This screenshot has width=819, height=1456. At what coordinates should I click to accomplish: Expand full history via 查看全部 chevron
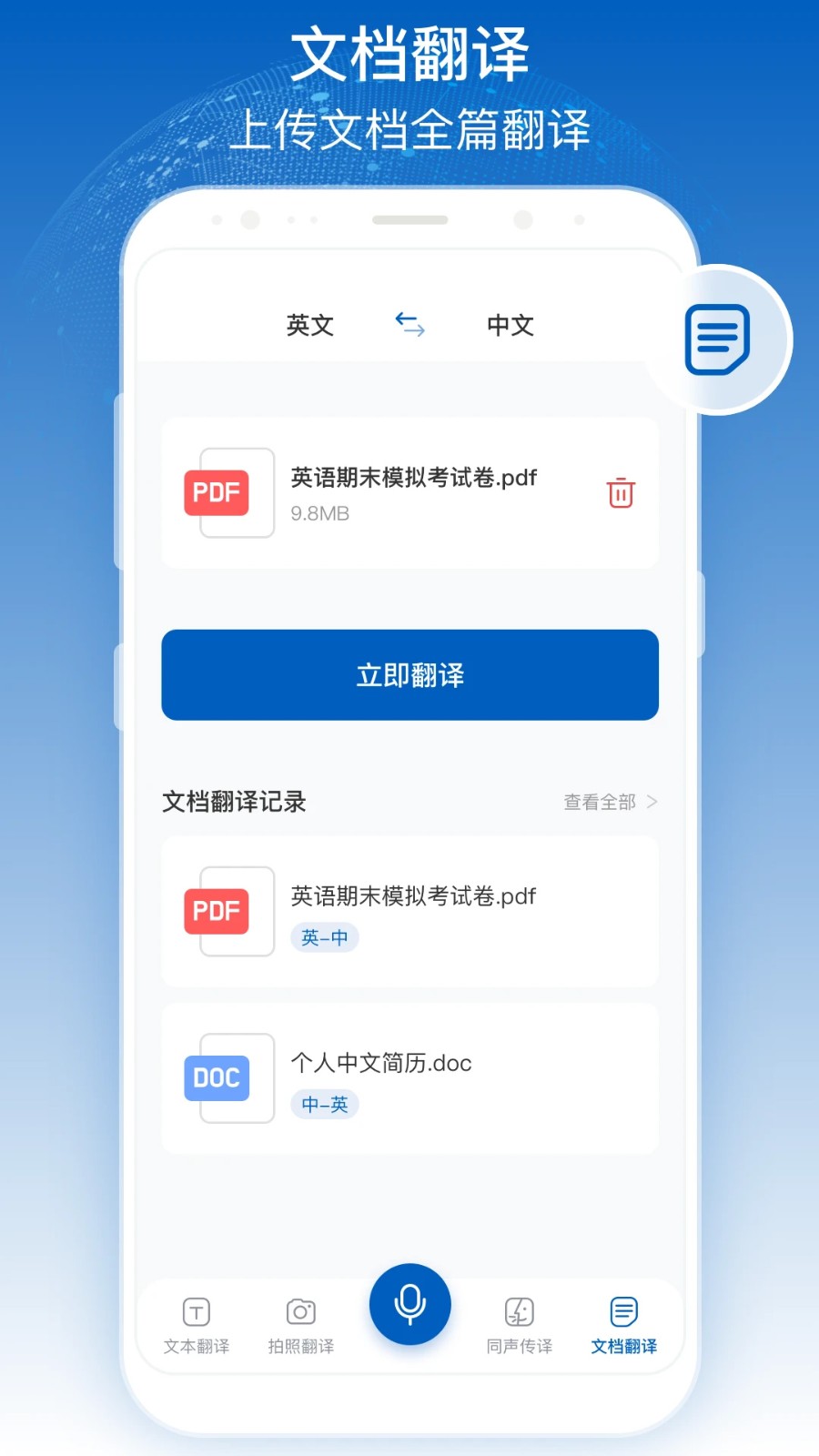[652, 802]
